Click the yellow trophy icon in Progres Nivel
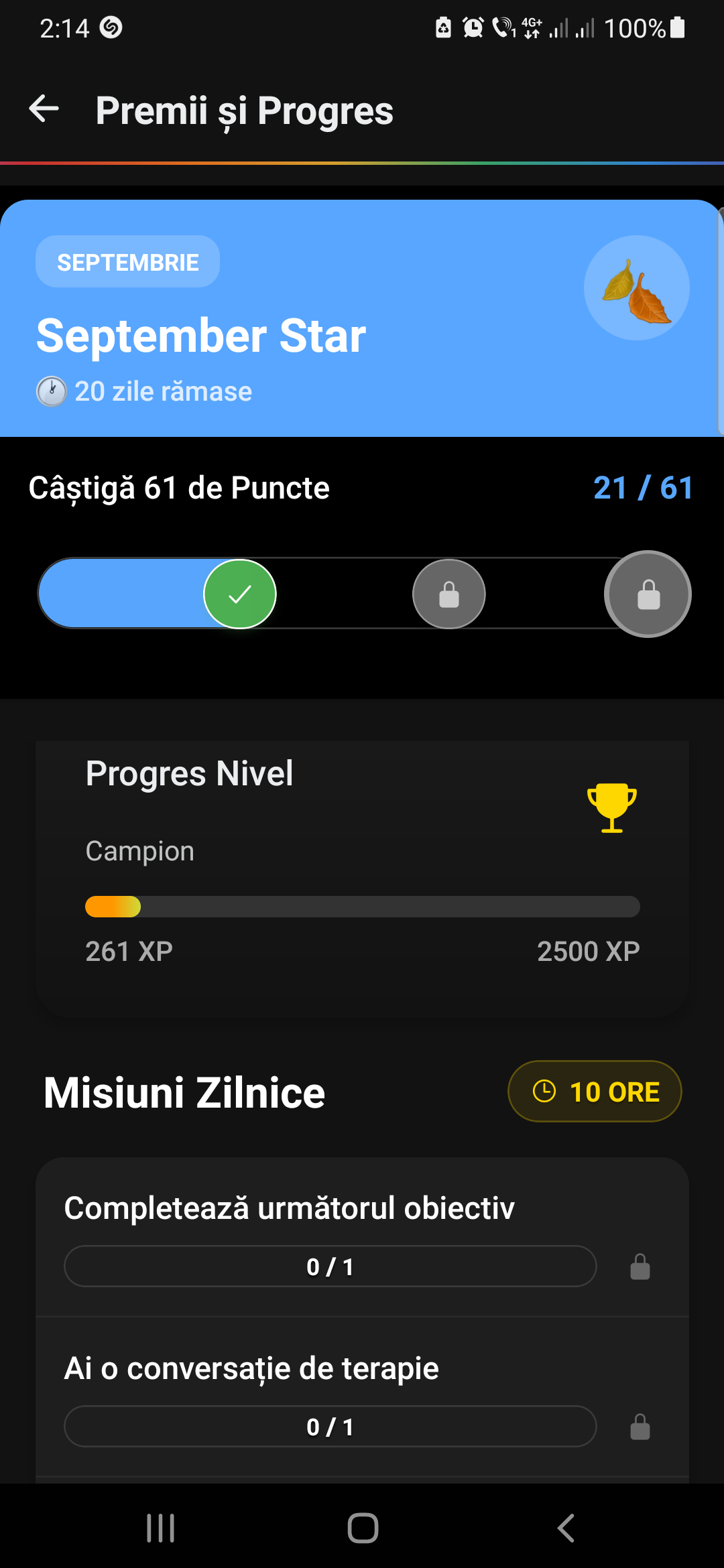Image resolution: width=724 pixels, height=1568 pixels. click(x=611, y=807)
